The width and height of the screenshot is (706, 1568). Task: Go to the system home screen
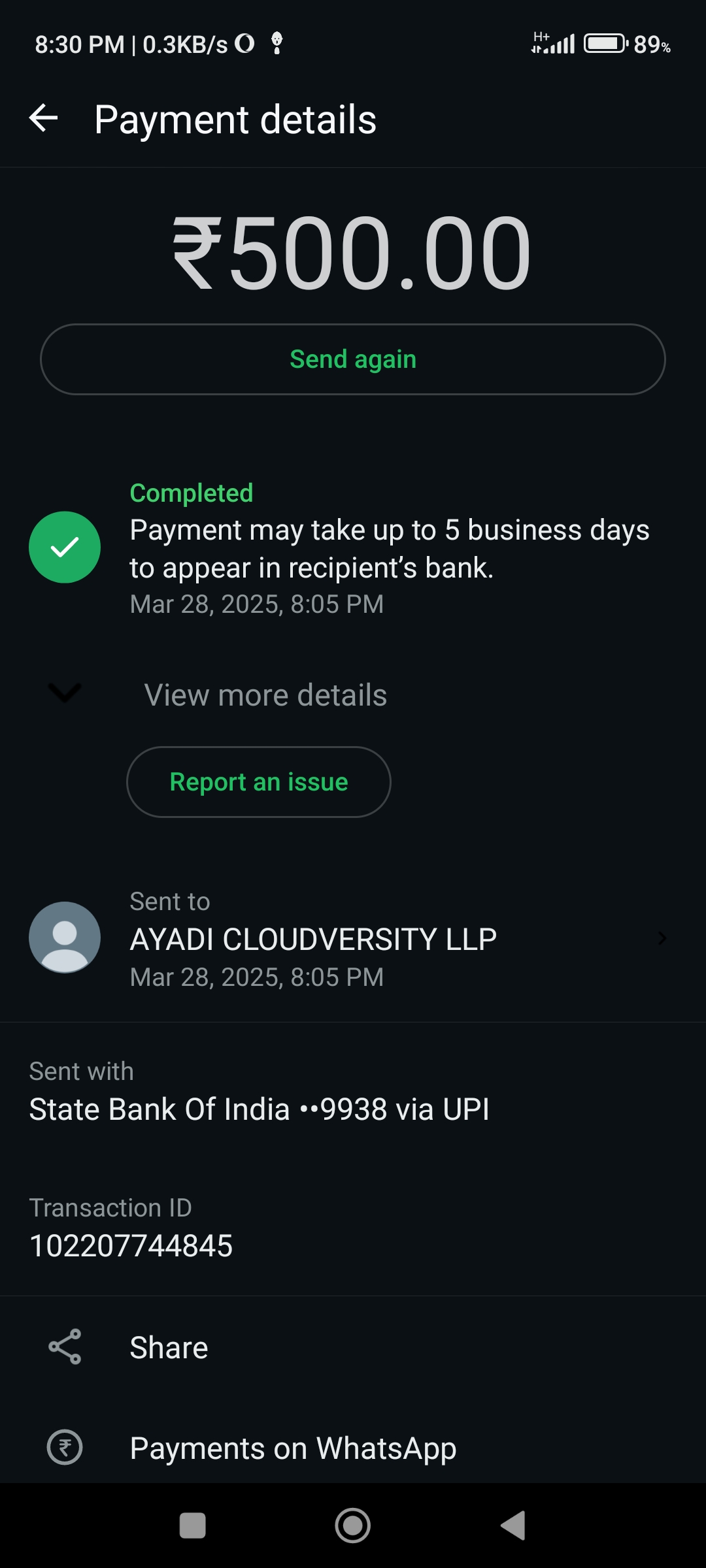click(x=353, y=1526)
